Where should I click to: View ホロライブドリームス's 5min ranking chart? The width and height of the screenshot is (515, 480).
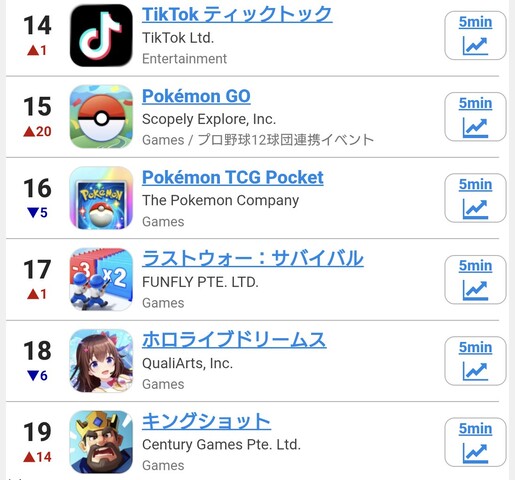tap(475, 361)
